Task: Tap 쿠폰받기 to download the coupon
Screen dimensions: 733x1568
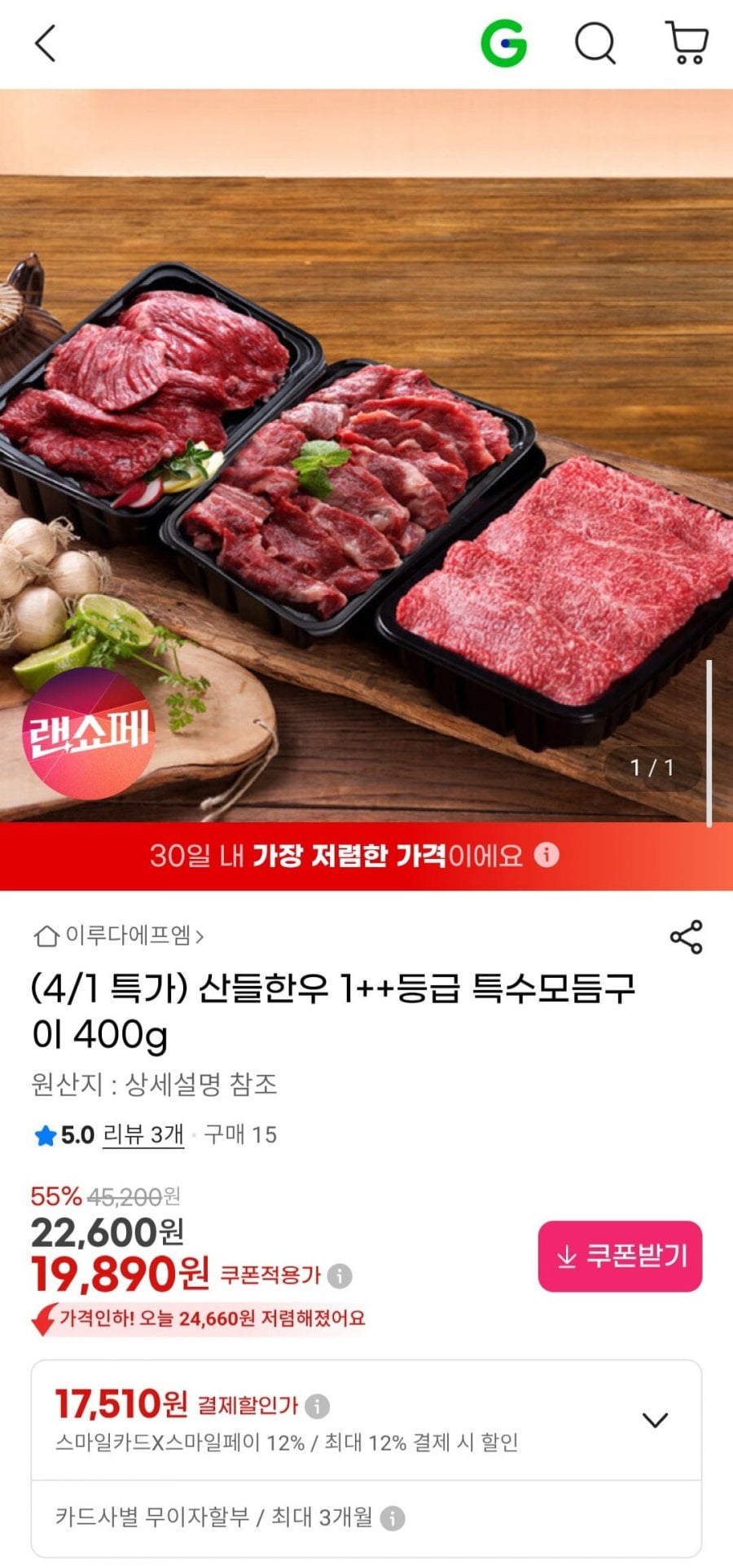Action: pyautogui.click(x=620, y=1256)
